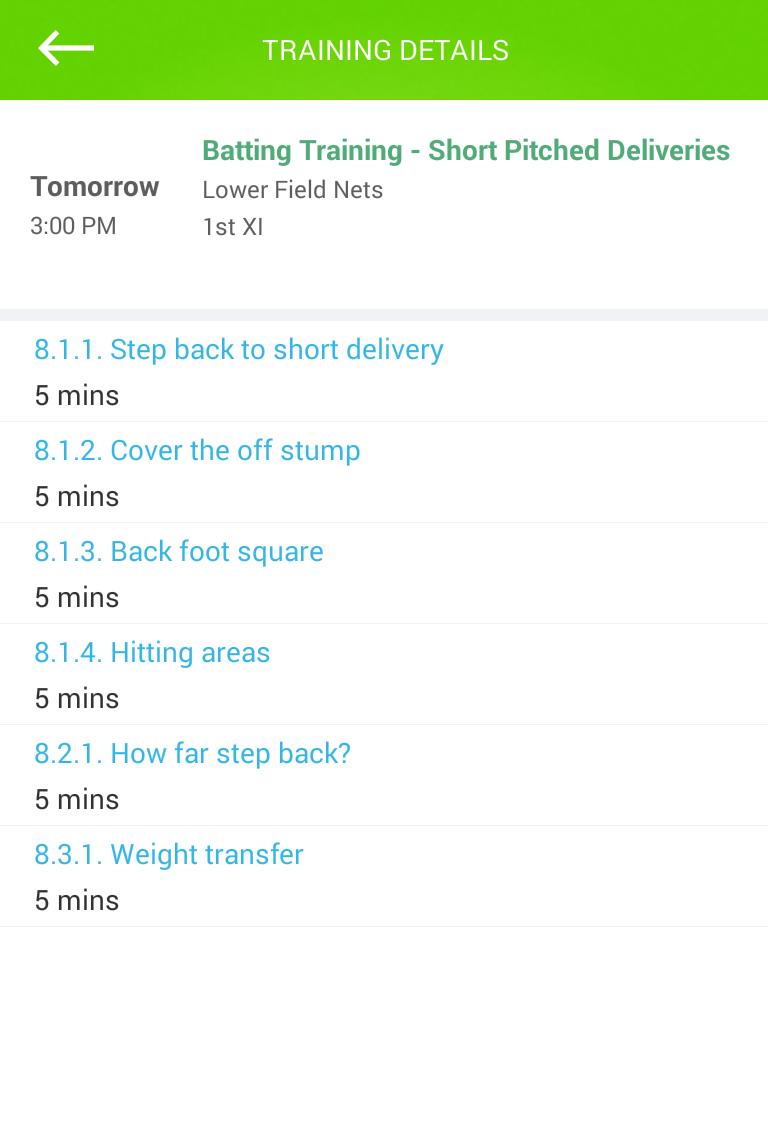Open drill 8.1.2 Cover the off stump
The image size is (768, 1134).
(197, 451)
